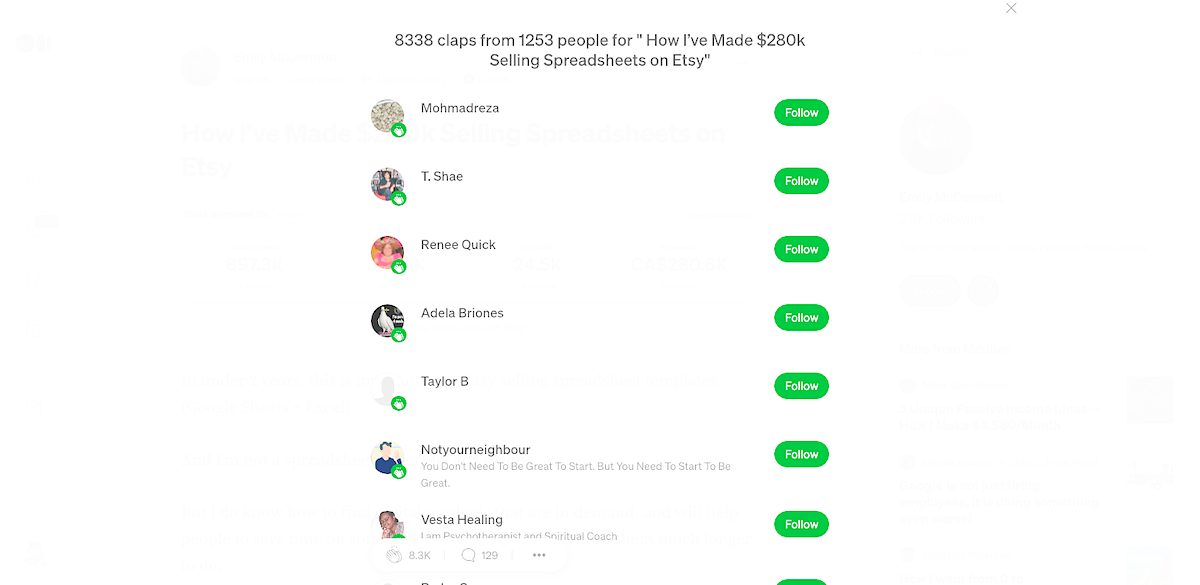Follow T. Shae
1200x585 pixels.
[801, 181]
